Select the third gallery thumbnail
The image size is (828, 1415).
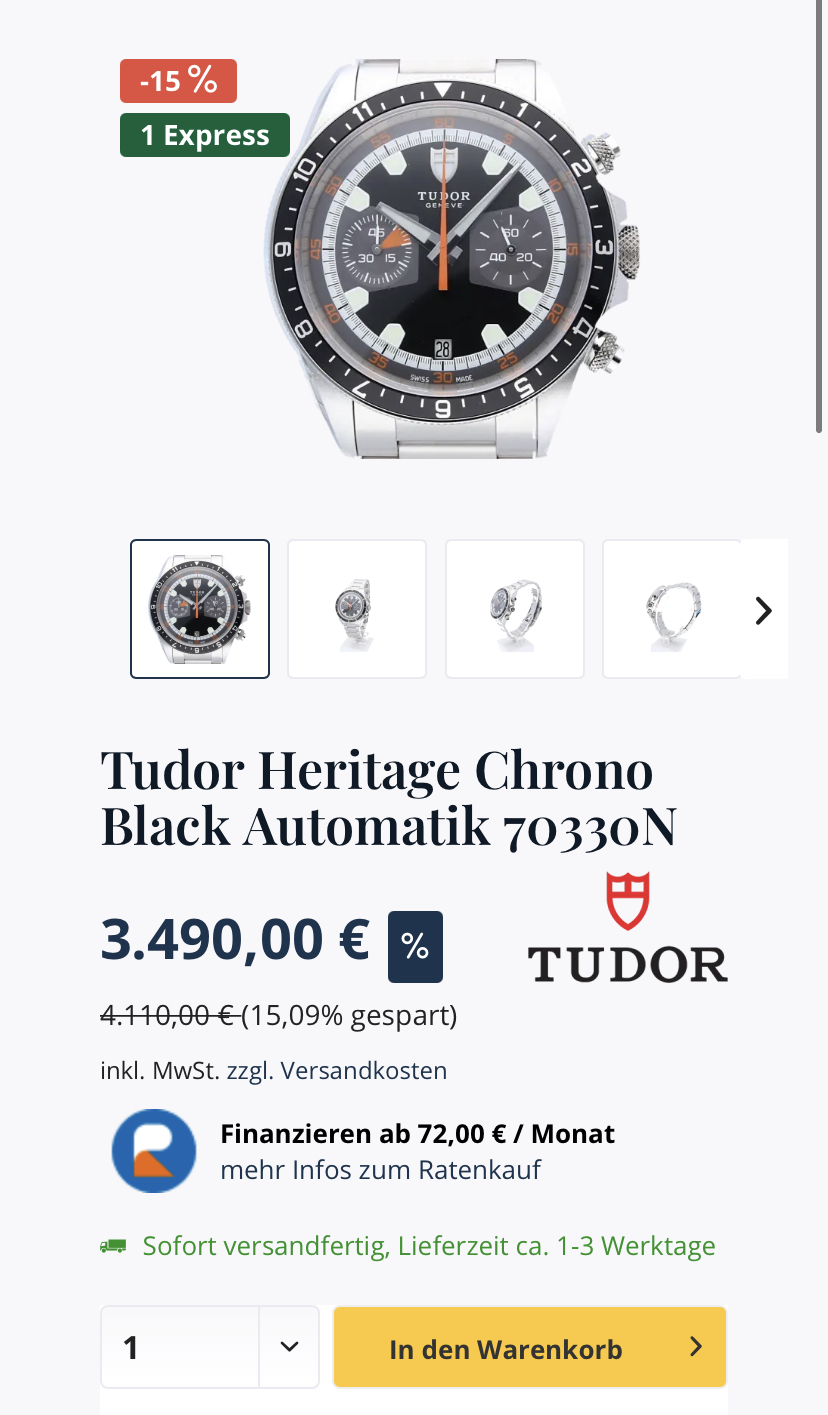click(x=515, y=609)
